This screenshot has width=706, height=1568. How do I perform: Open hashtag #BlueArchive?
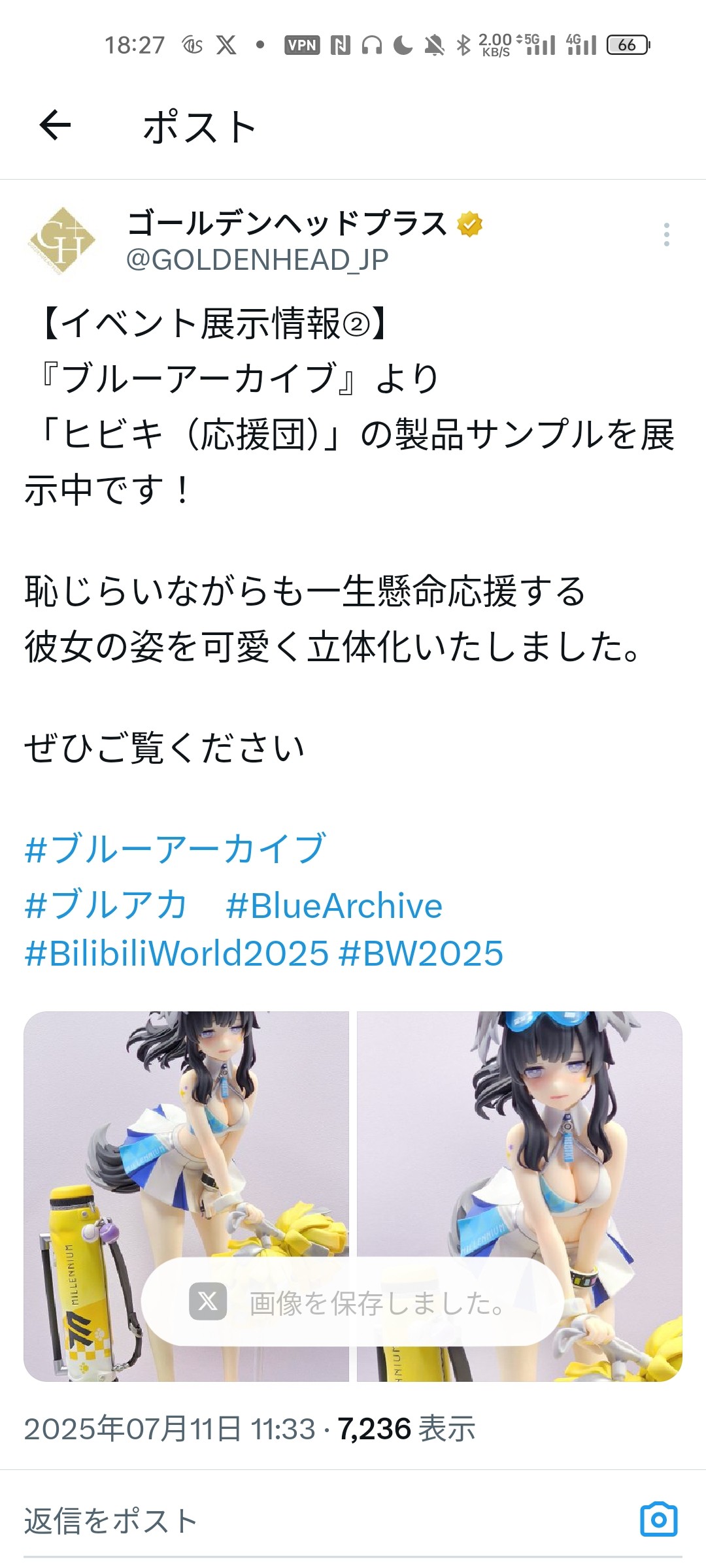334,906
